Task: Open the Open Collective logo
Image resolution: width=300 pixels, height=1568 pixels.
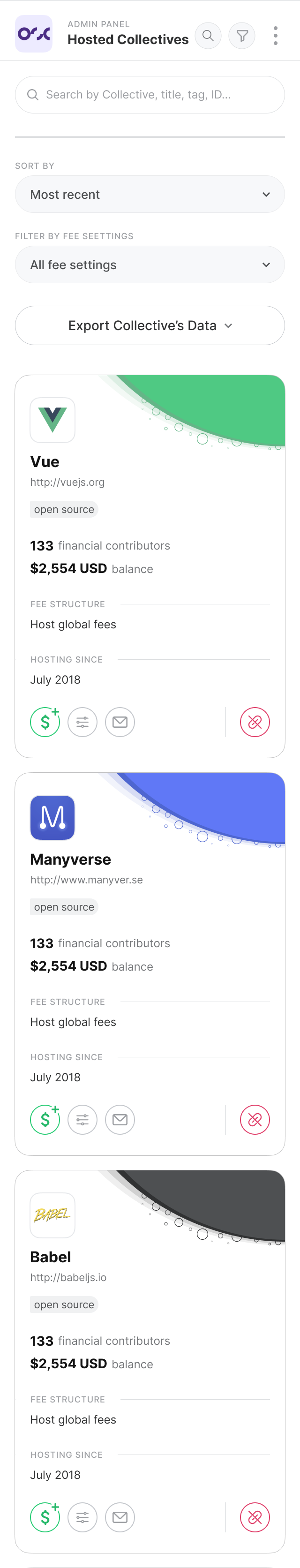Action: tap(33, 34)
